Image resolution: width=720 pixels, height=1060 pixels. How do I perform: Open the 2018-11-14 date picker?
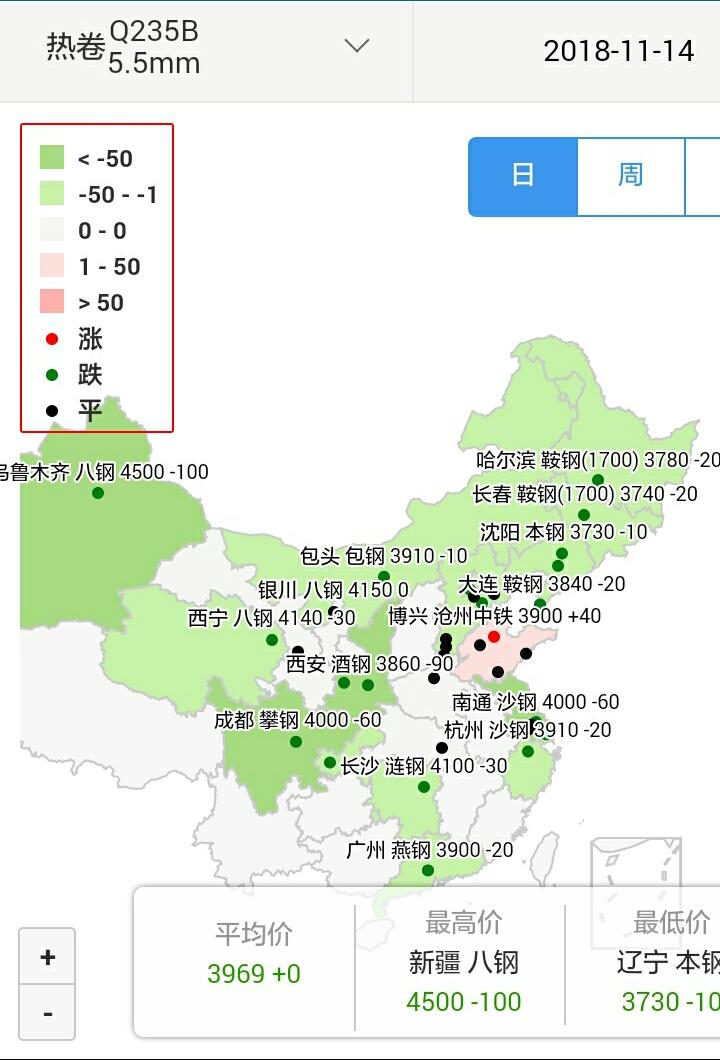pos(618,51)
